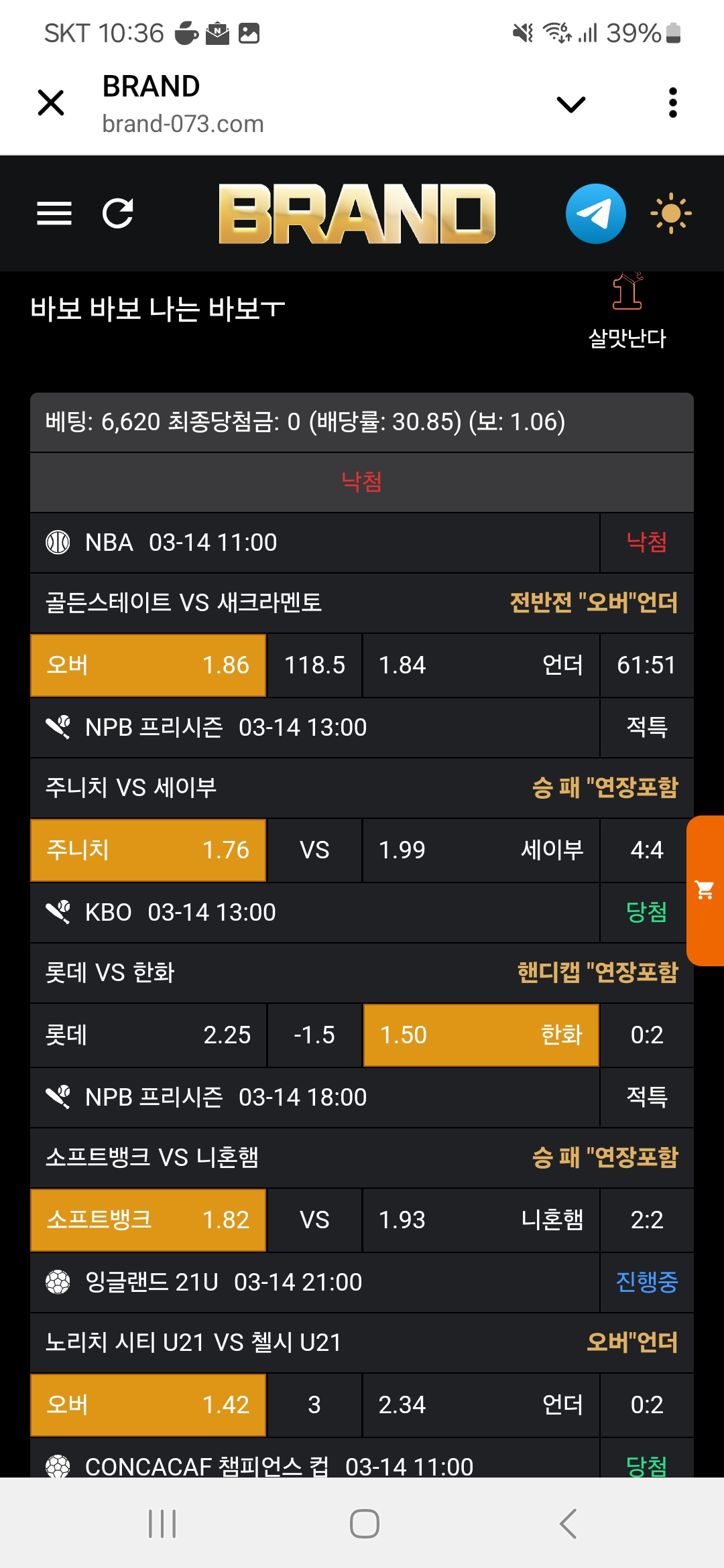Open the Telegram contact link
The height and width of the screenshot is (1568, 724).
(595, 214)
